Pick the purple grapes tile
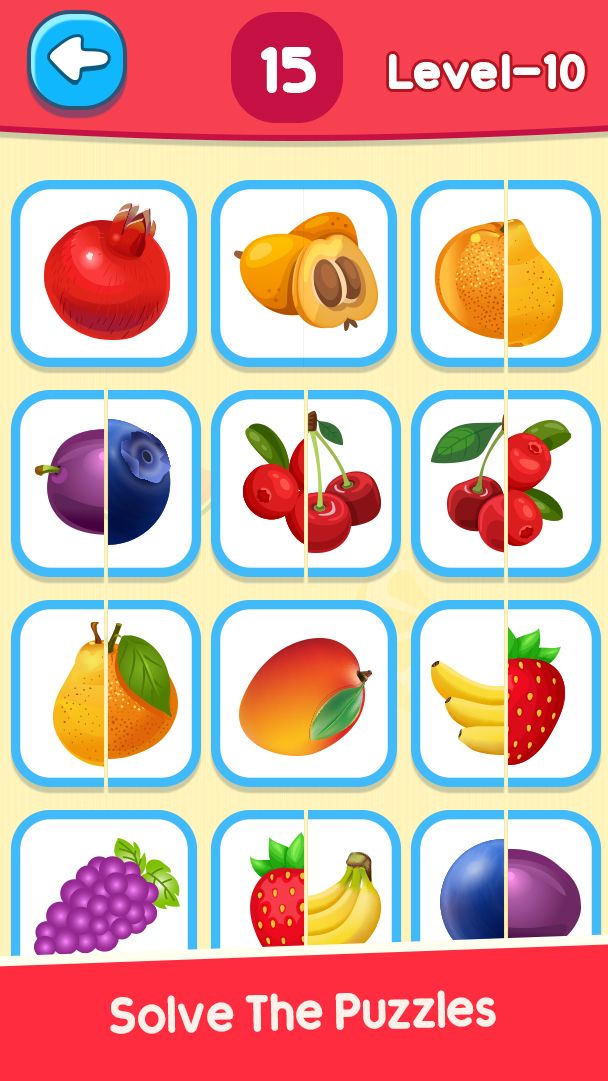The height and width of the screenshot is (1081, 608). click(x=105, y=890)
